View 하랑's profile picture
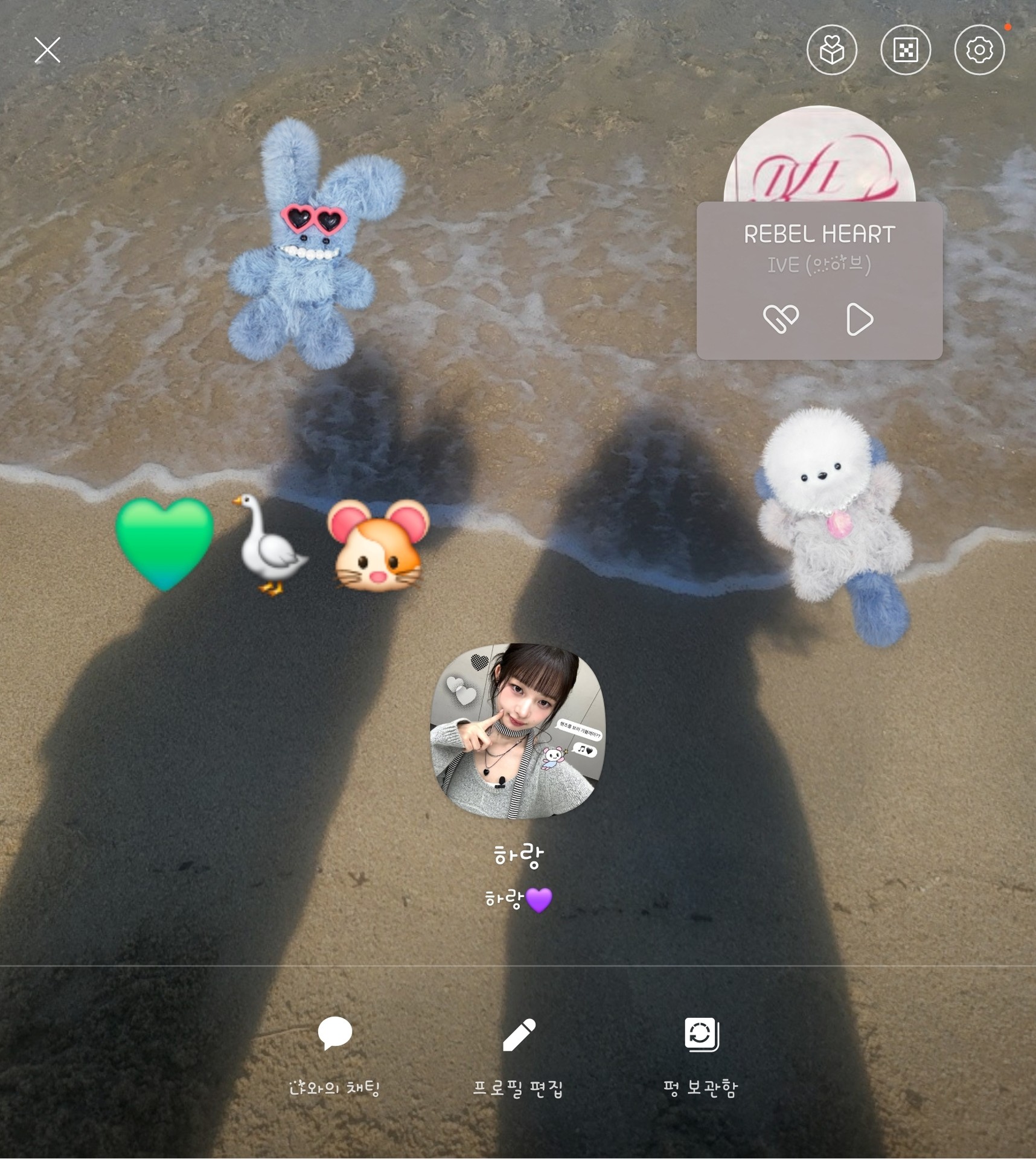 (517, 731)
